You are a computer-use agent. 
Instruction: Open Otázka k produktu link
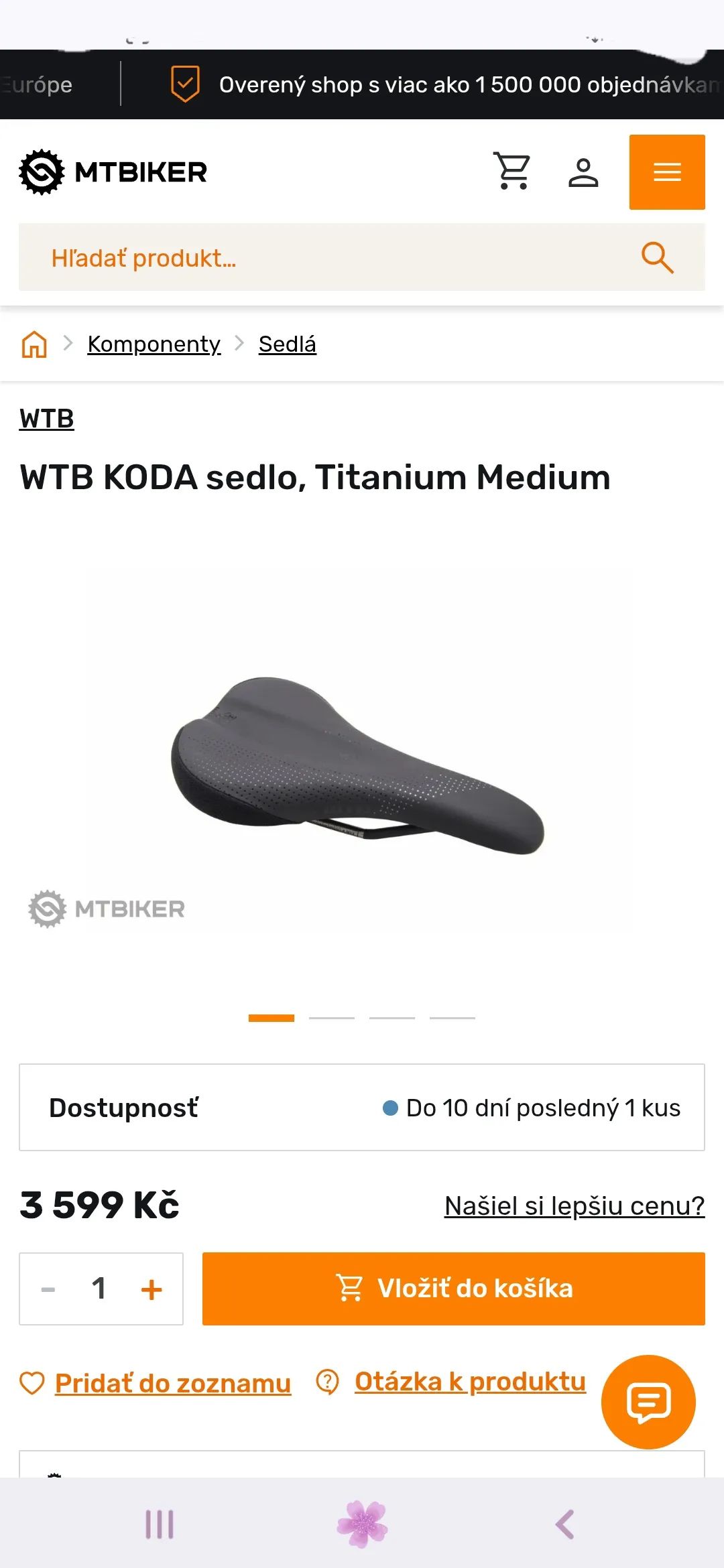click(x=469, y=1382)
